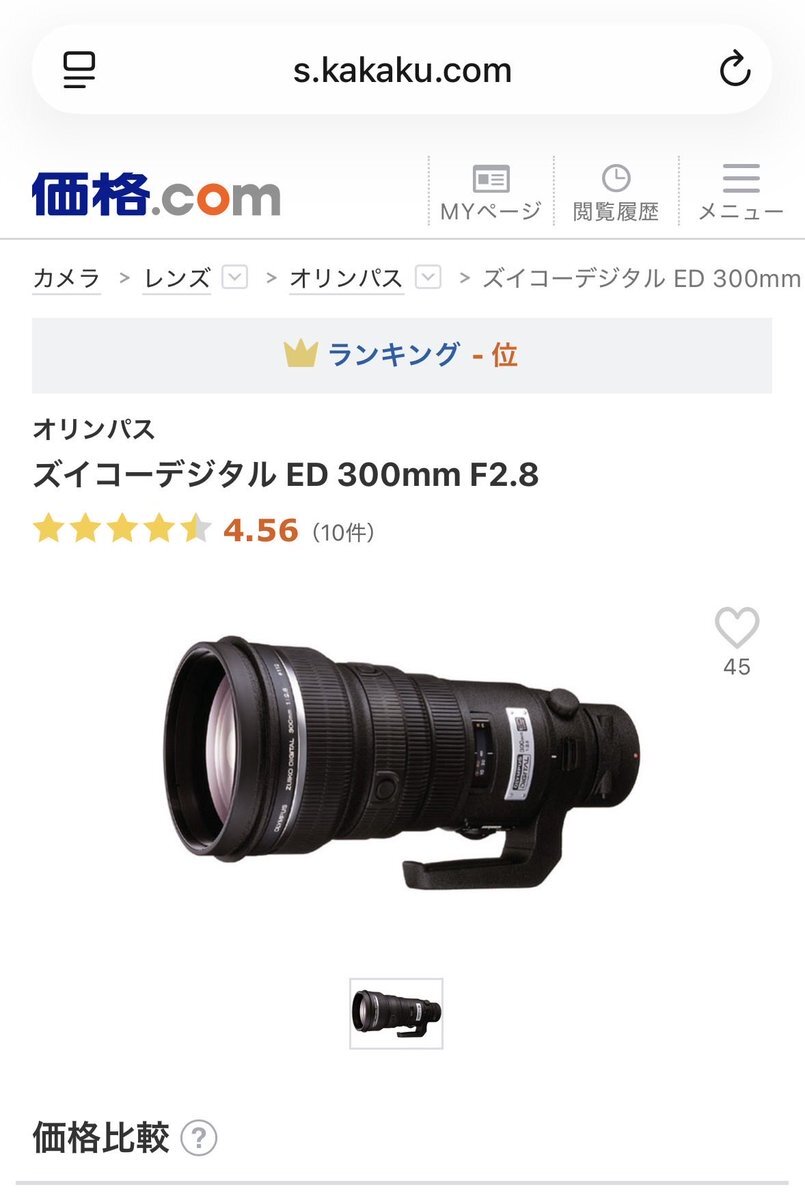Go to the レンズ breadcrumb
This screenshot has width=805, height=1200.
click(177, 278)
